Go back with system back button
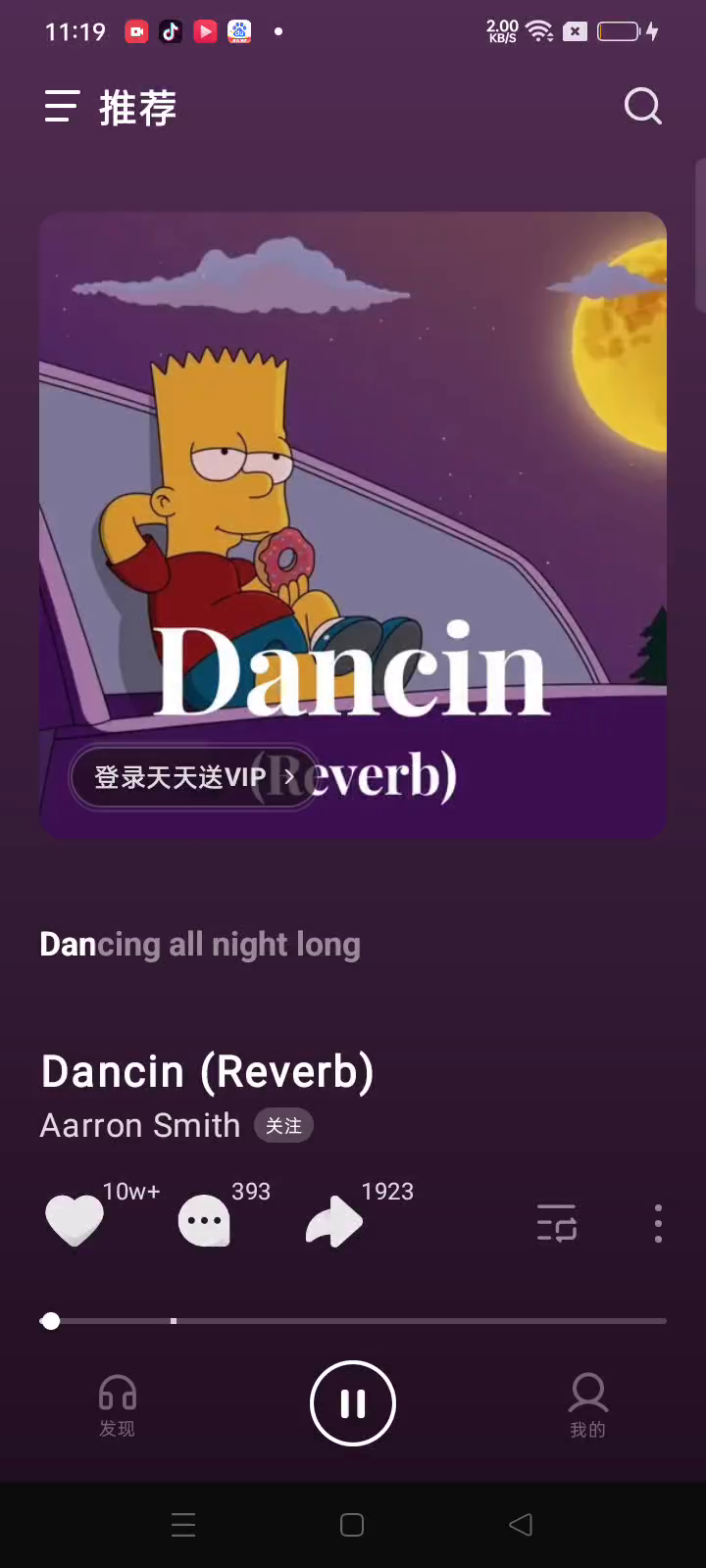Screen dimensions: 706x1568 (x=521, y=1525)
